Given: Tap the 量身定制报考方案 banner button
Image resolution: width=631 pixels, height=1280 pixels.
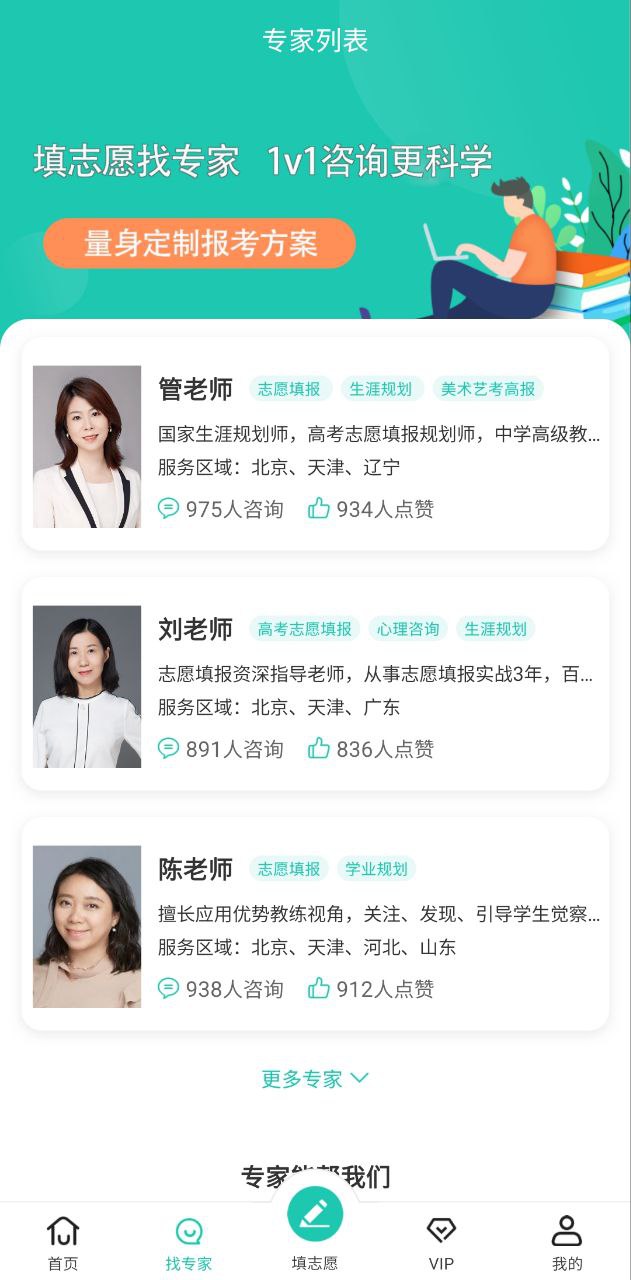Looking at the screenshot, I should (x=200, y=243).
